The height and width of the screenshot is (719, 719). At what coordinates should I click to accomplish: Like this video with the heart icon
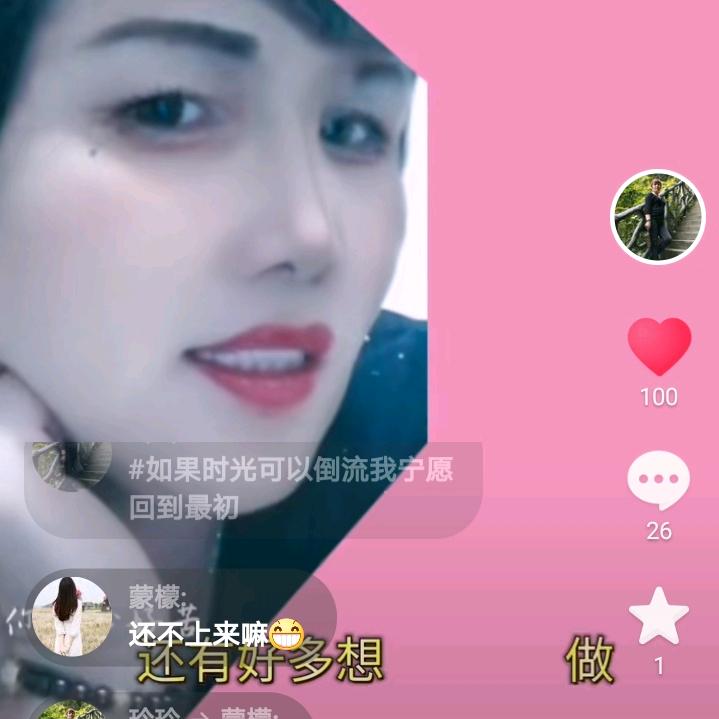point(659,346)
